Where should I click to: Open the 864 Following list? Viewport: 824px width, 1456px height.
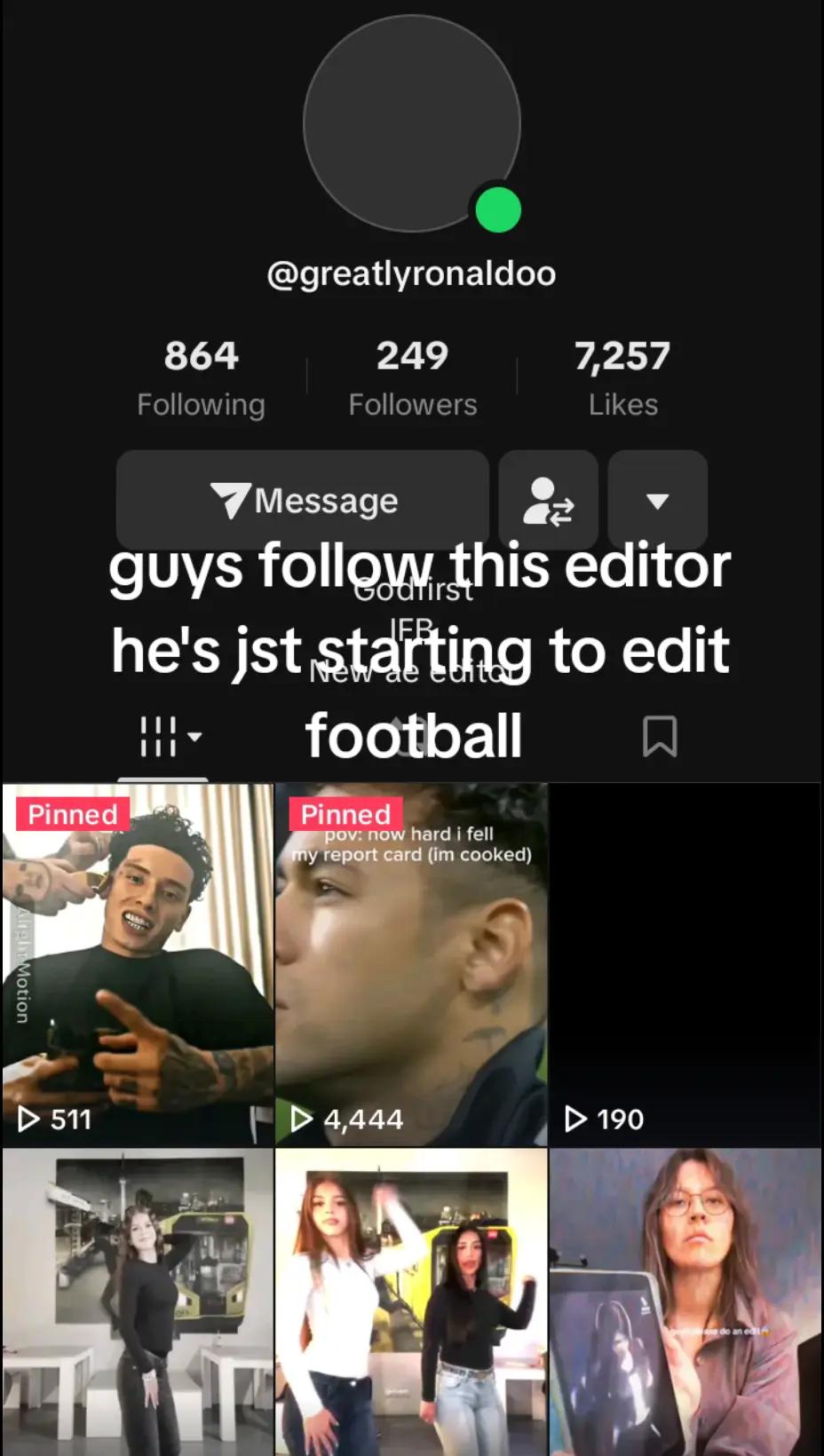(201, 377)
